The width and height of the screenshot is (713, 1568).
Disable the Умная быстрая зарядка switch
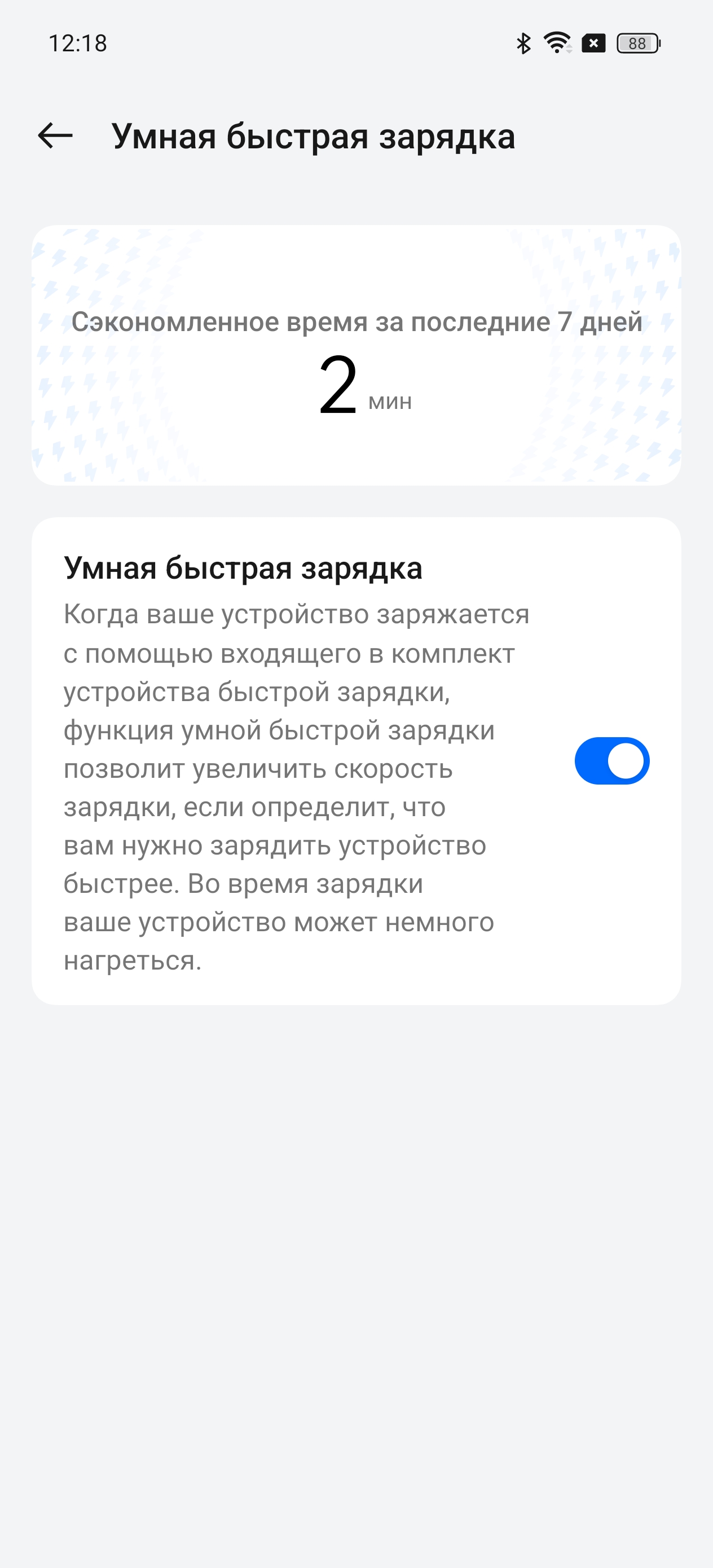point(611,761)
